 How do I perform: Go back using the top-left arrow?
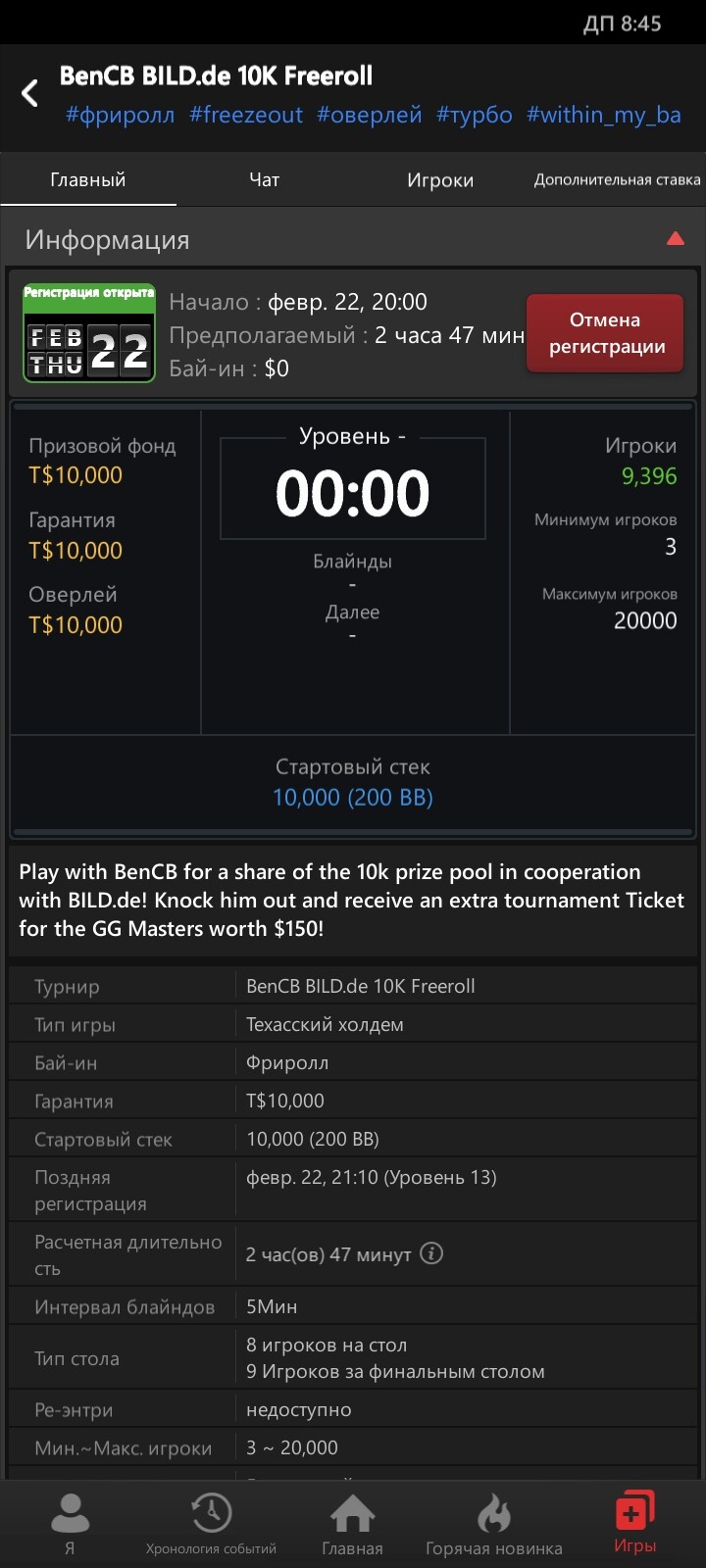tap(30, 93)
